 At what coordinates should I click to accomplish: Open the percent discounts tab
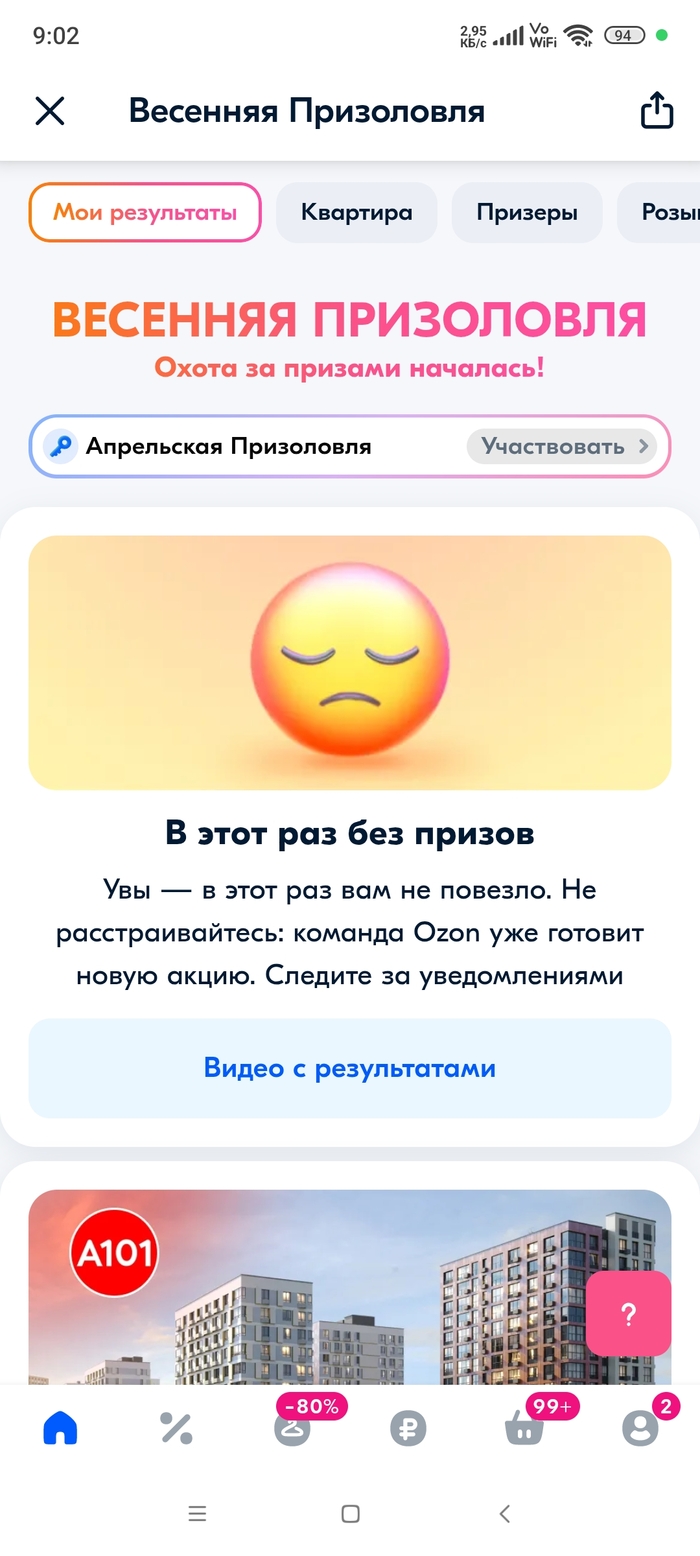pos(176,1428)
